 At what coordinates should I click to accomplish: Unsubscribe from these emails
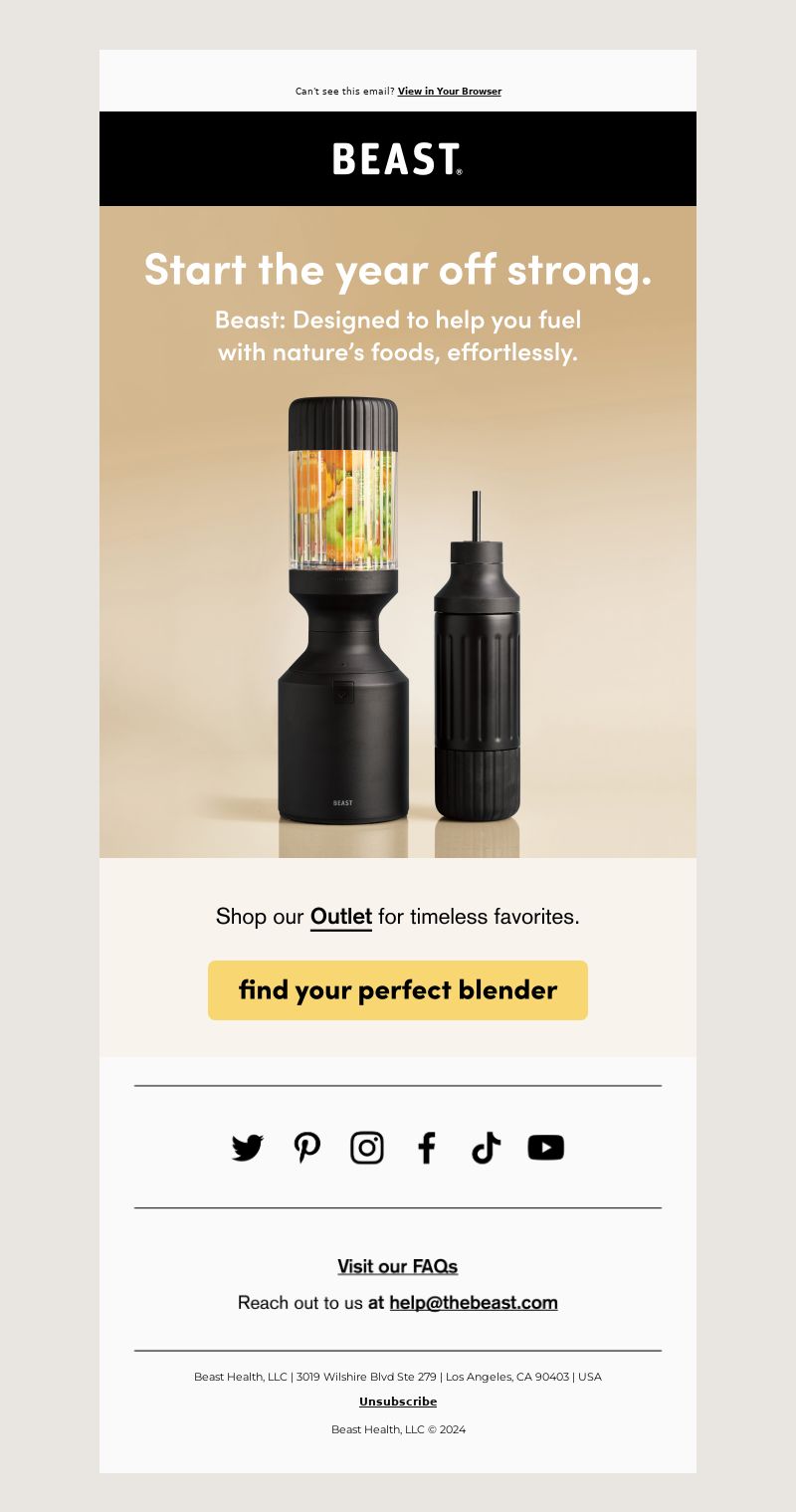click(398, 1402)
